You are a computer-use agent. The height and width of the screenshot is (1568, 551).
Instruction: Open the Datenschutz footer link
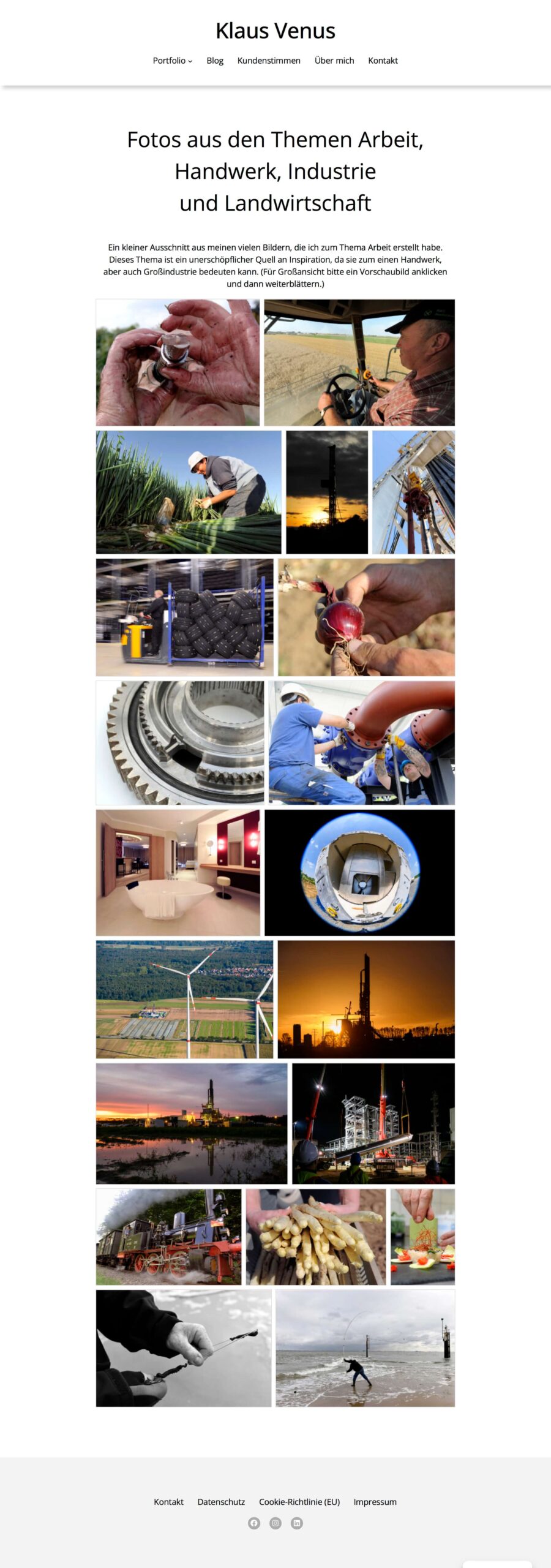tap(221, 1502)
